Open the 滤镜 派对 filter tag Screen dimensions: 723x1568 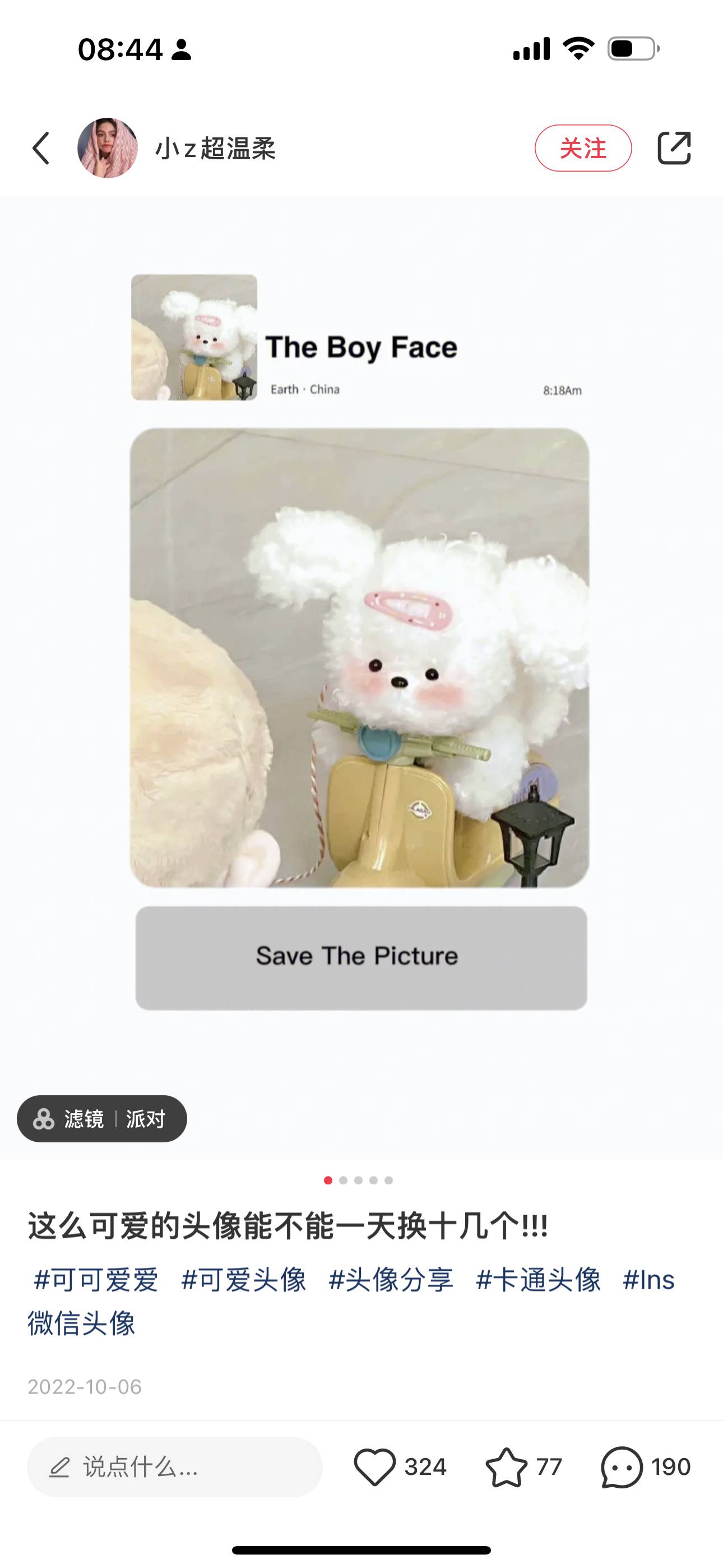(x=101, y=1119)
